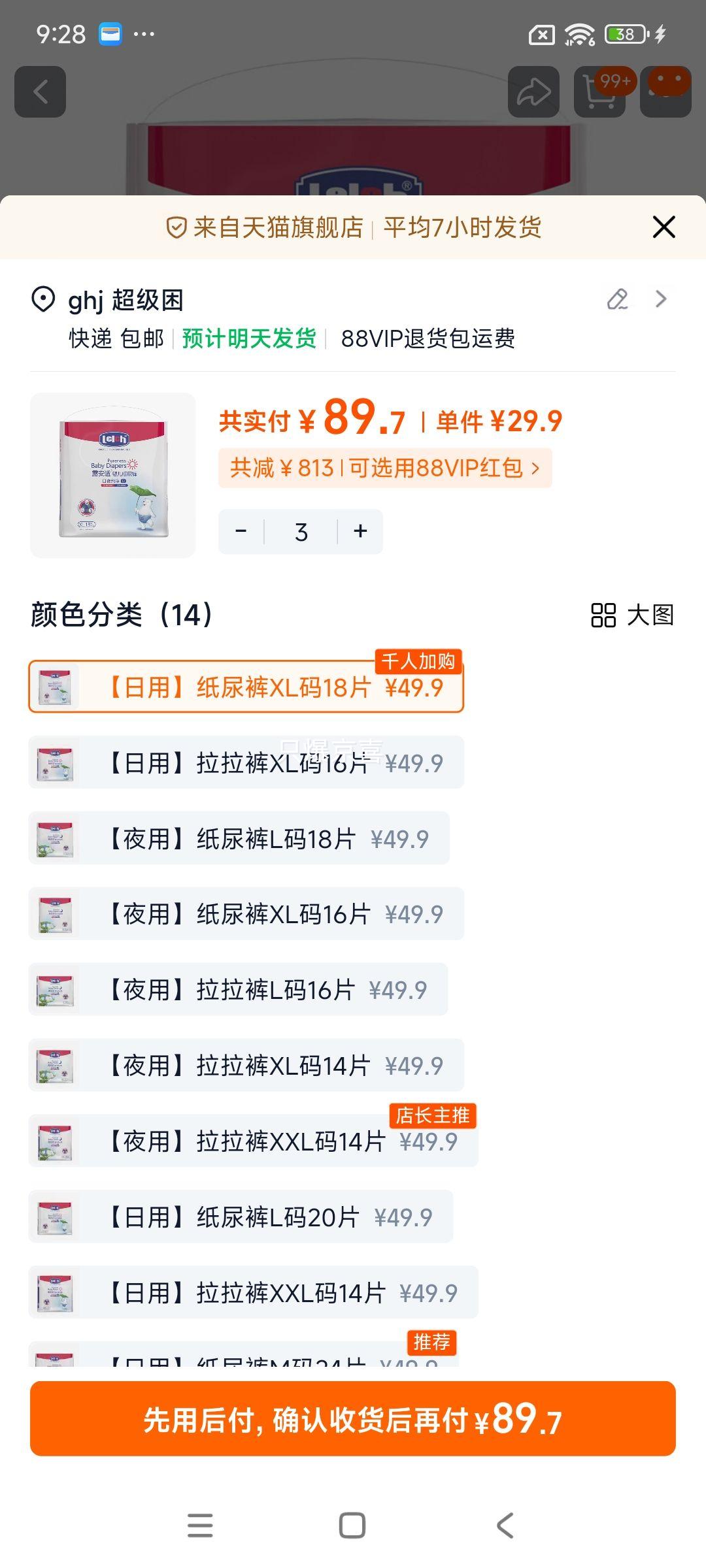Pick 【夜用】拉拉裤XL码14片 variant
Screen dimensions: 706x1568
tap(246, 1065)
